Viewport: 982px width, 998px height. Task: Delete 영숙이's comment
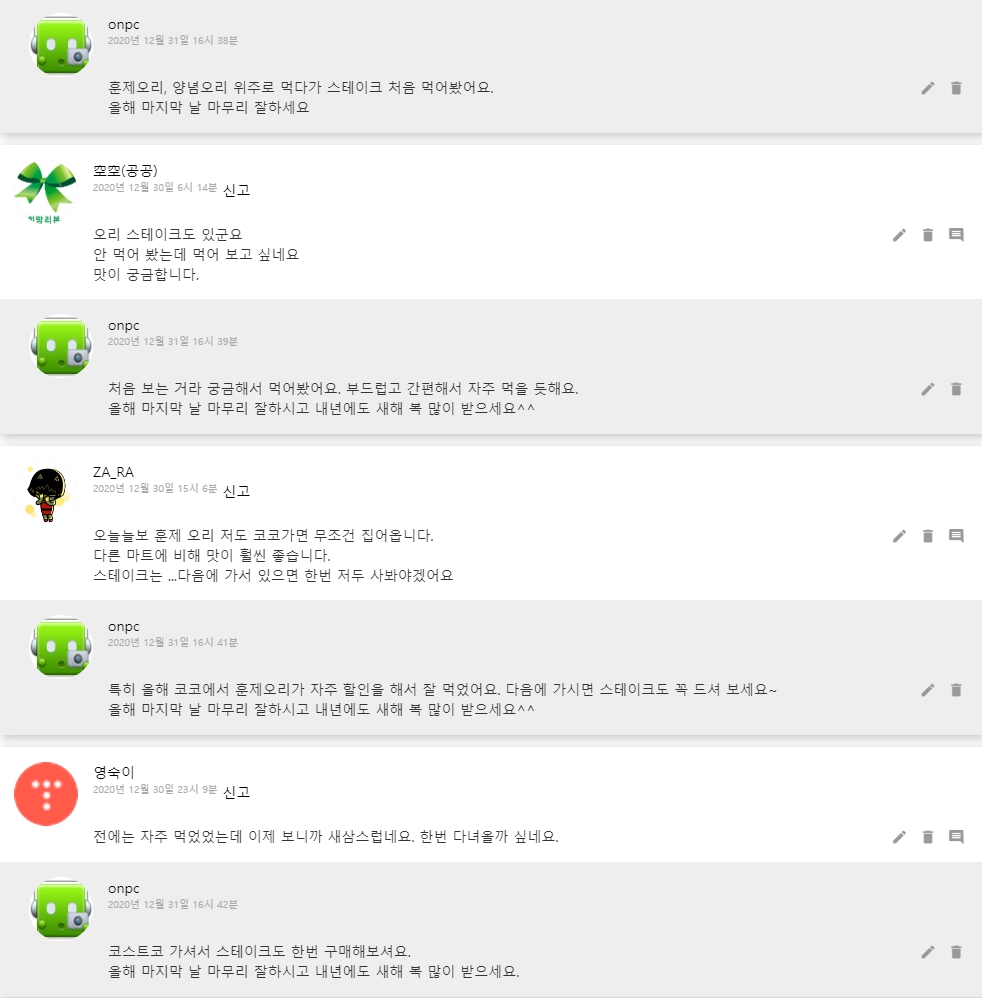coord(928,837)
